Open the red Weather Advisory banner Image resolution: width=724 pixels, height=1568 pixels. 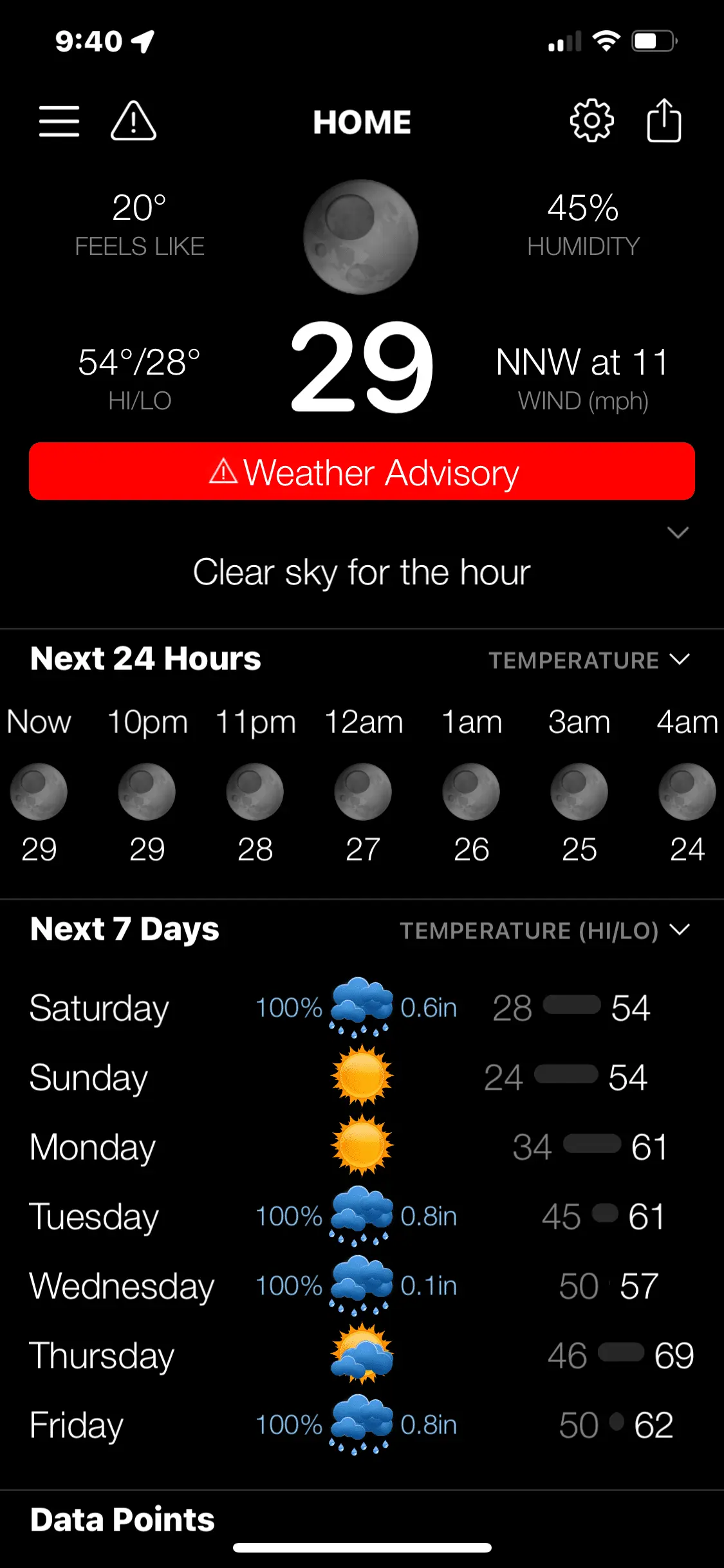(362, 472)
